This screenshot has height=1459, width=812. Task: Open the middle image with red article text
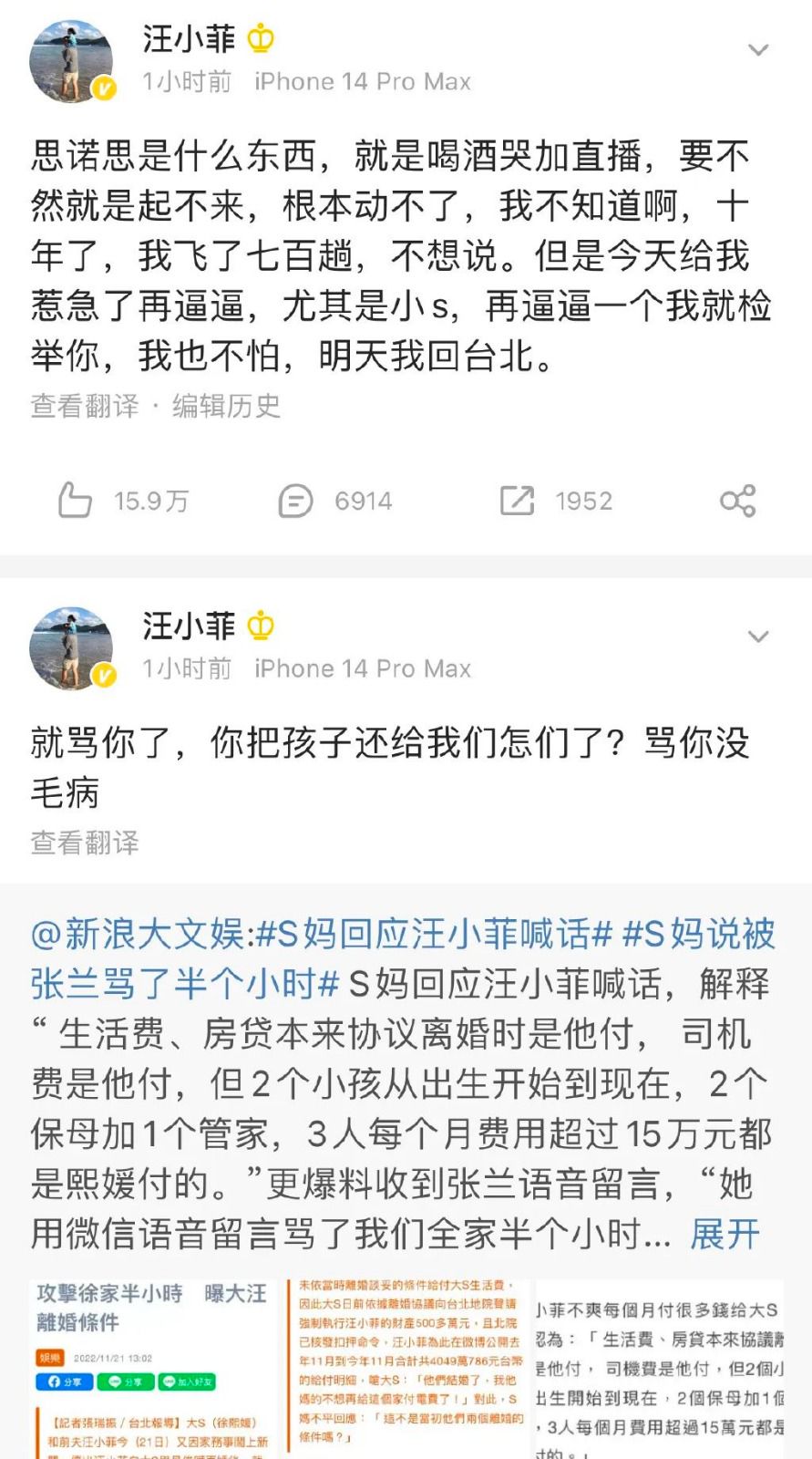click(x=406, y=1368)
